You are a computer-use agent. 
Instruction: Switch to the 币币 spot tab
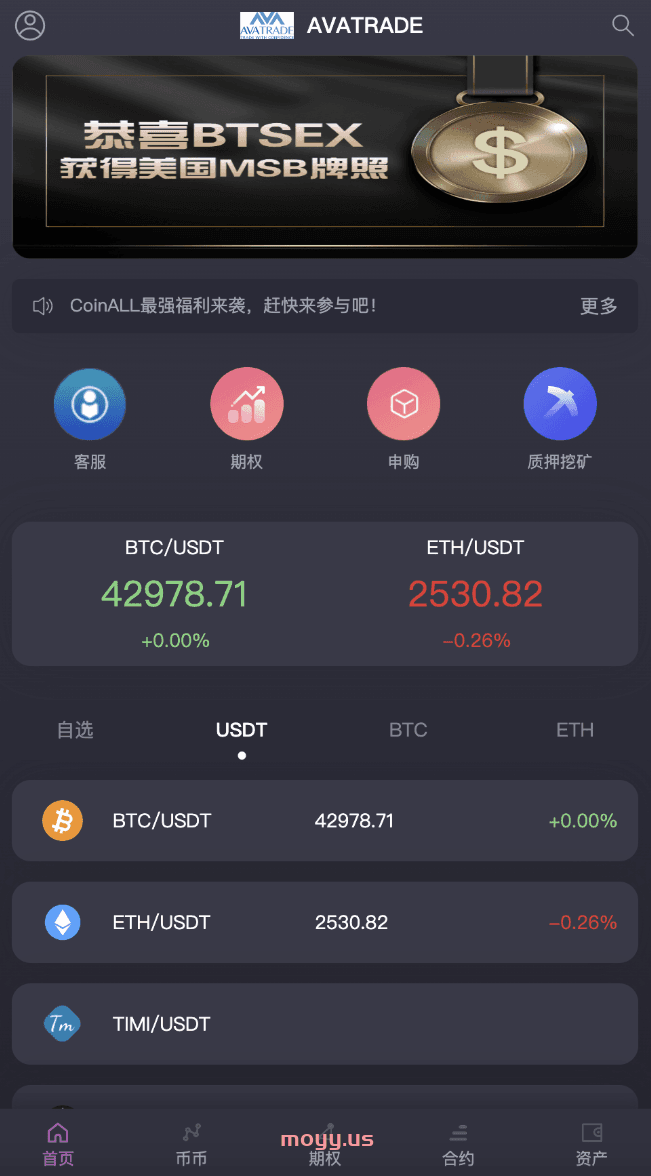point(191,1144)
